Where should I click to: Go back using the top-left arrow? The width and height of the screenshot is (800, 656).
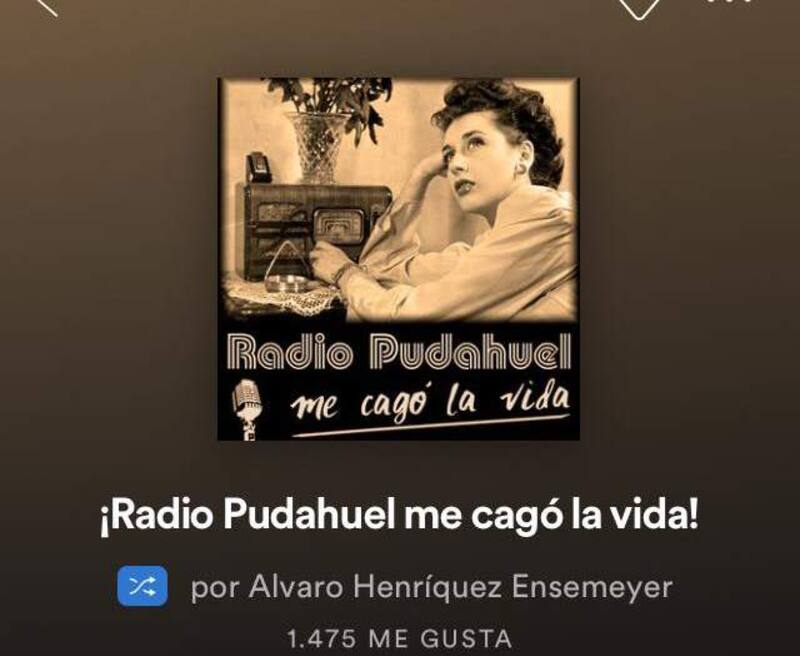point(45,4)
